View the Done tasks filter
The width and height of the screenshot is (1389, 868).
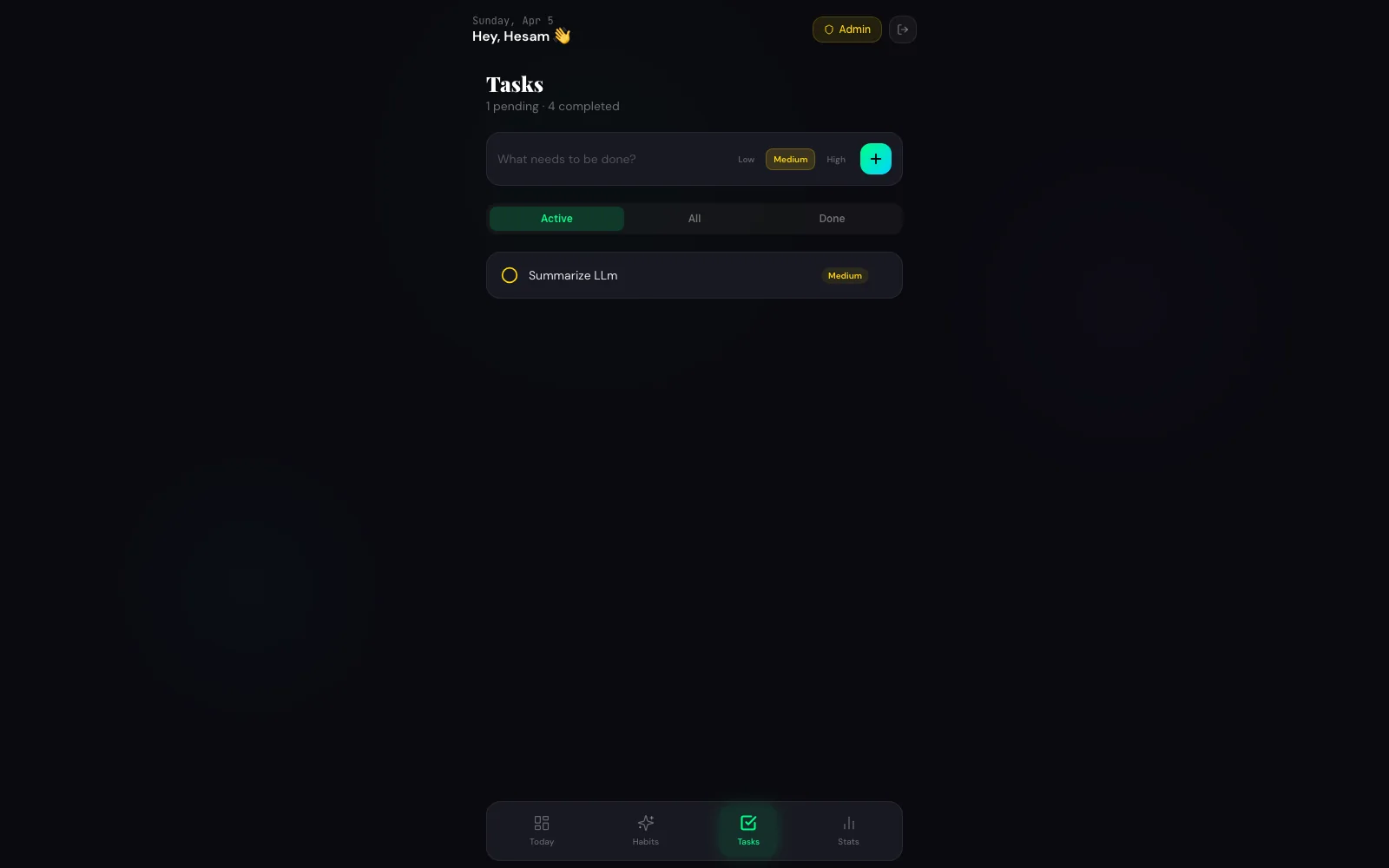click(831, 219)
